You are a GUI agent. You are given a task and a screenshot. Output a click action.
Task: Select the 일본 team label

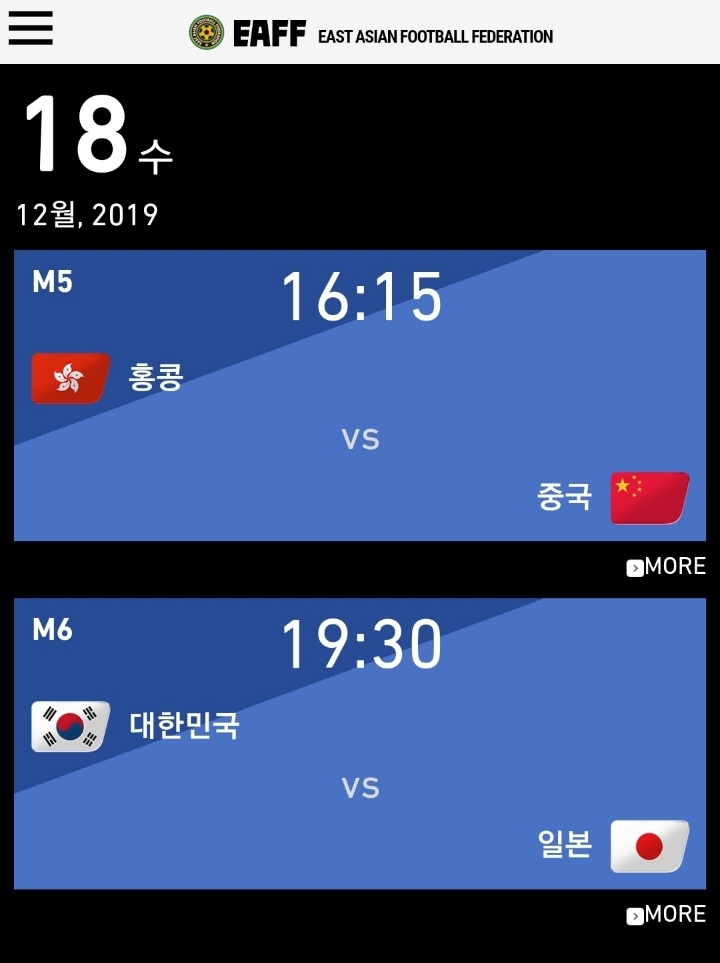click(x=567, y=843)
